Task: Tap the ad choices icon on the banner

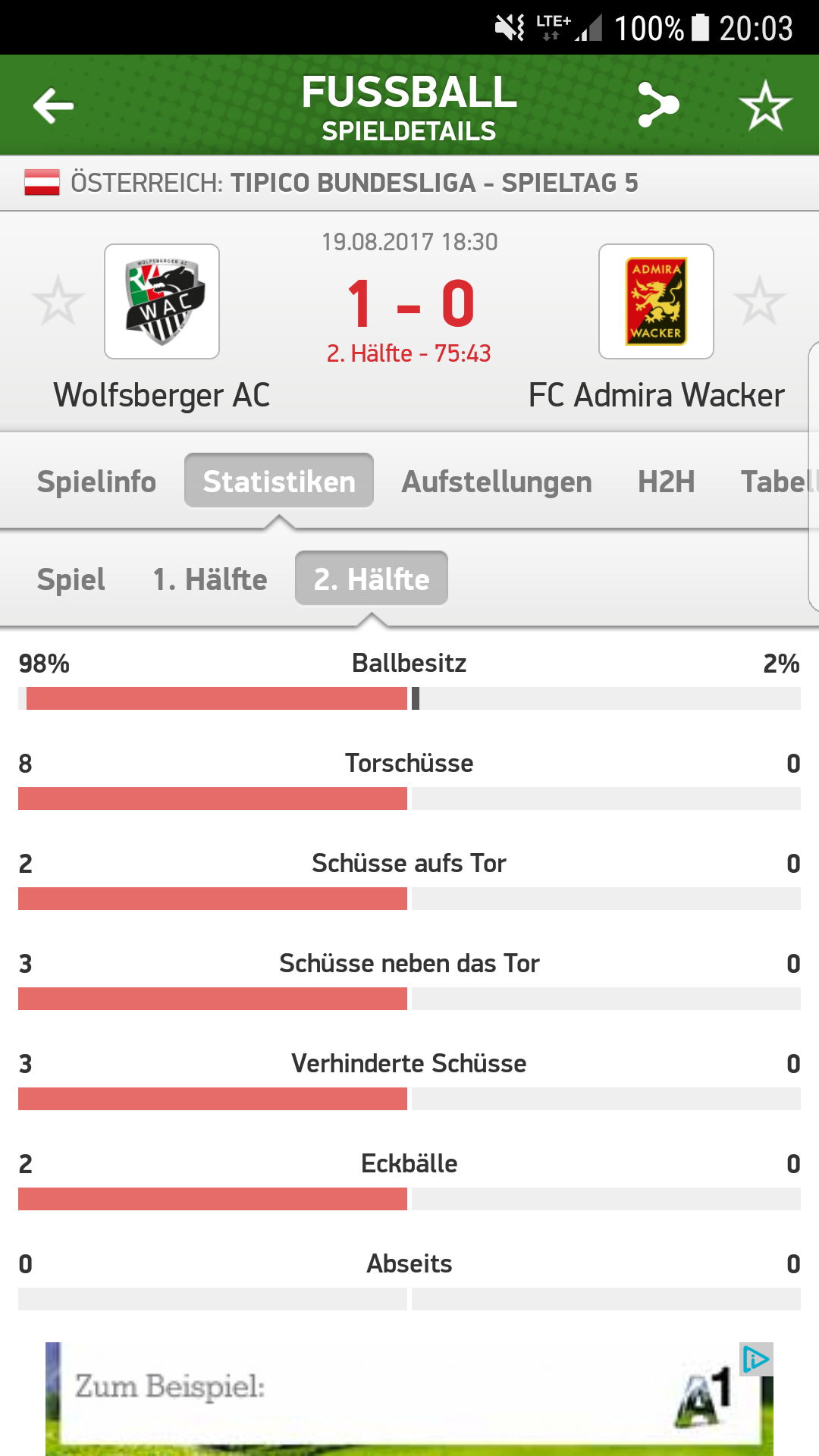Action: 755,1359
